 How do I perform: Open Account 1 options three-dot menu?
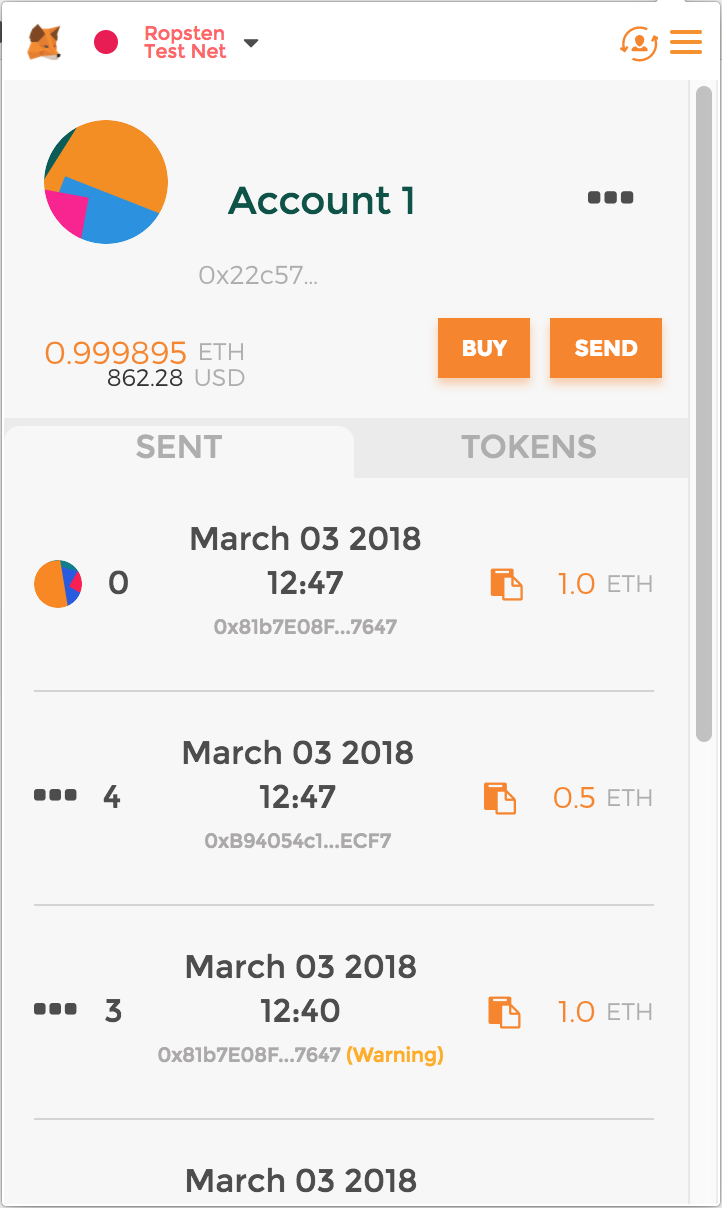(611, 198)
